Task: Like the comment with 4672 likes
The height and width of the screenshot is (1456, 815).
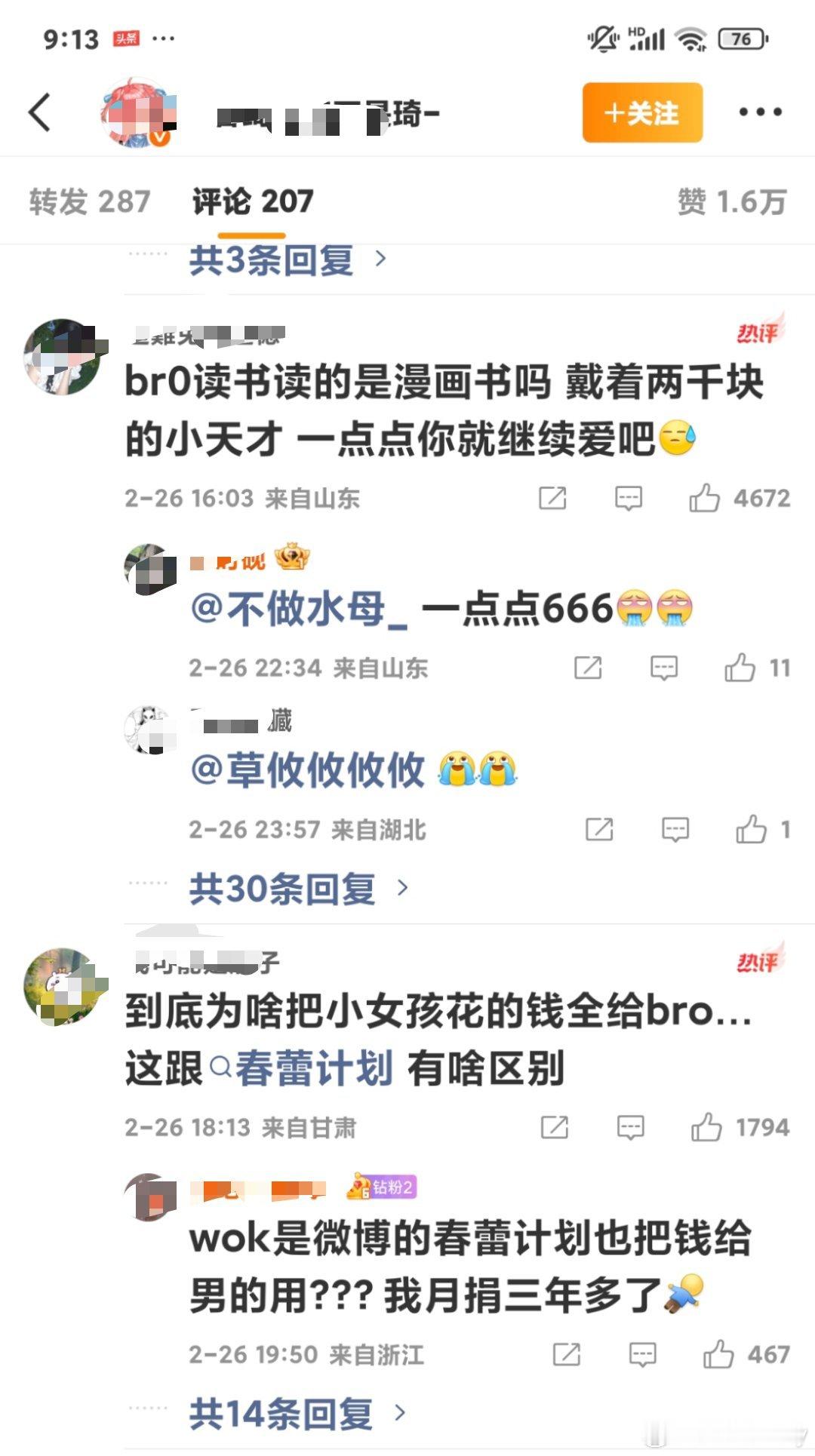Action: (x=703, y=496)
